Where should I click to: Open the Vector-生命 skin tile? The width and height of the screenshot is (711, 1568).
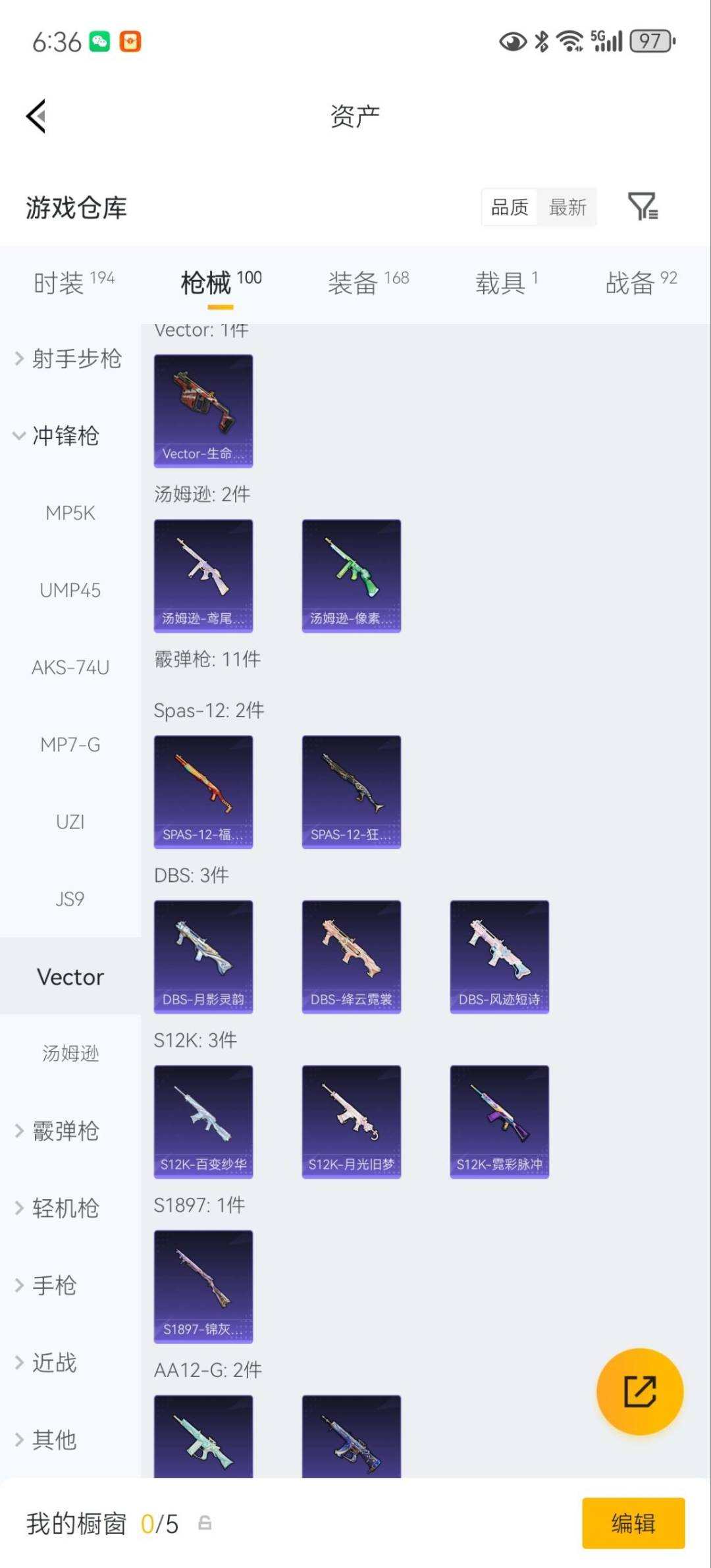[x=203, y=411]
